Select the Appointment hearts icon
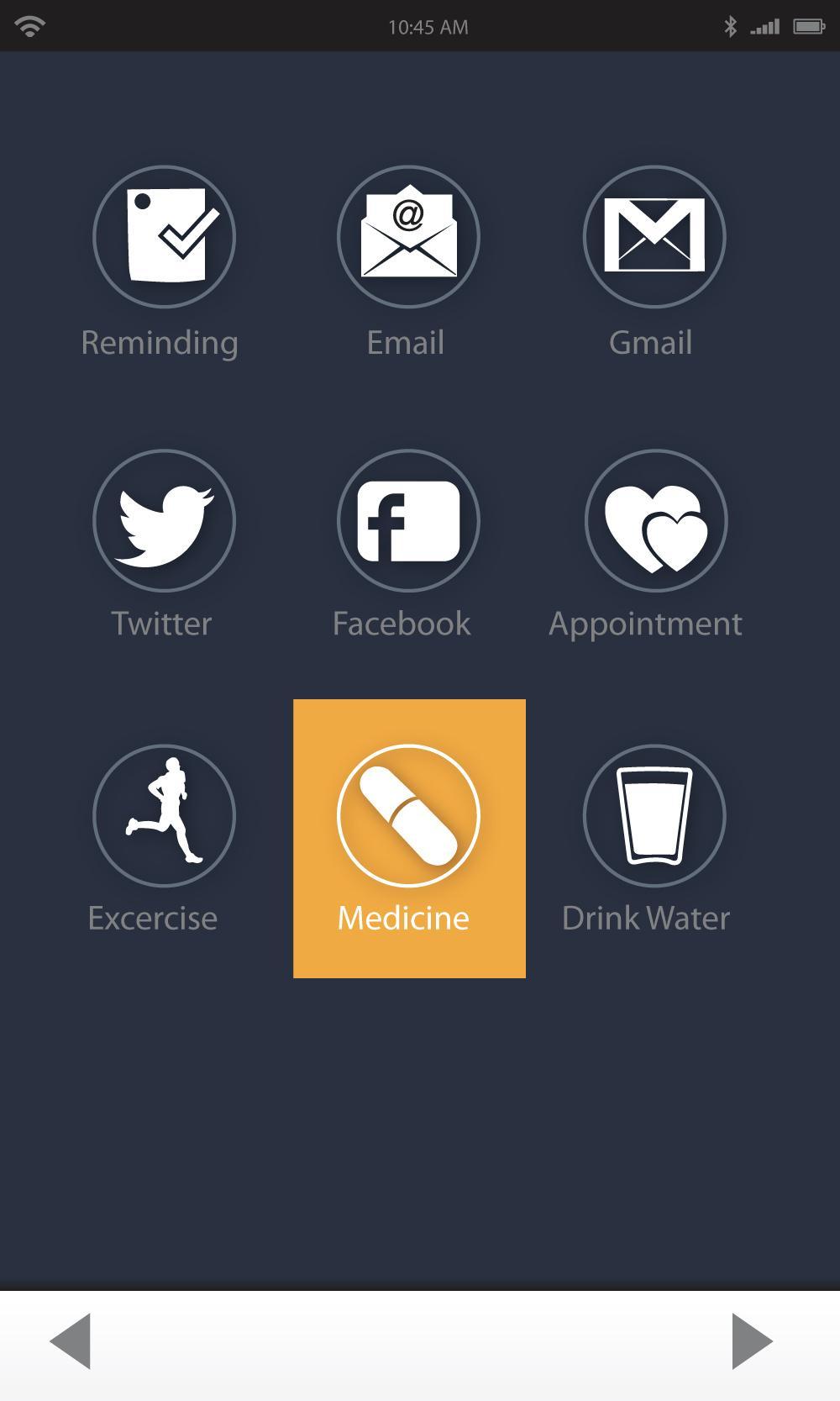840x1401 pixels. click(654, 521)
